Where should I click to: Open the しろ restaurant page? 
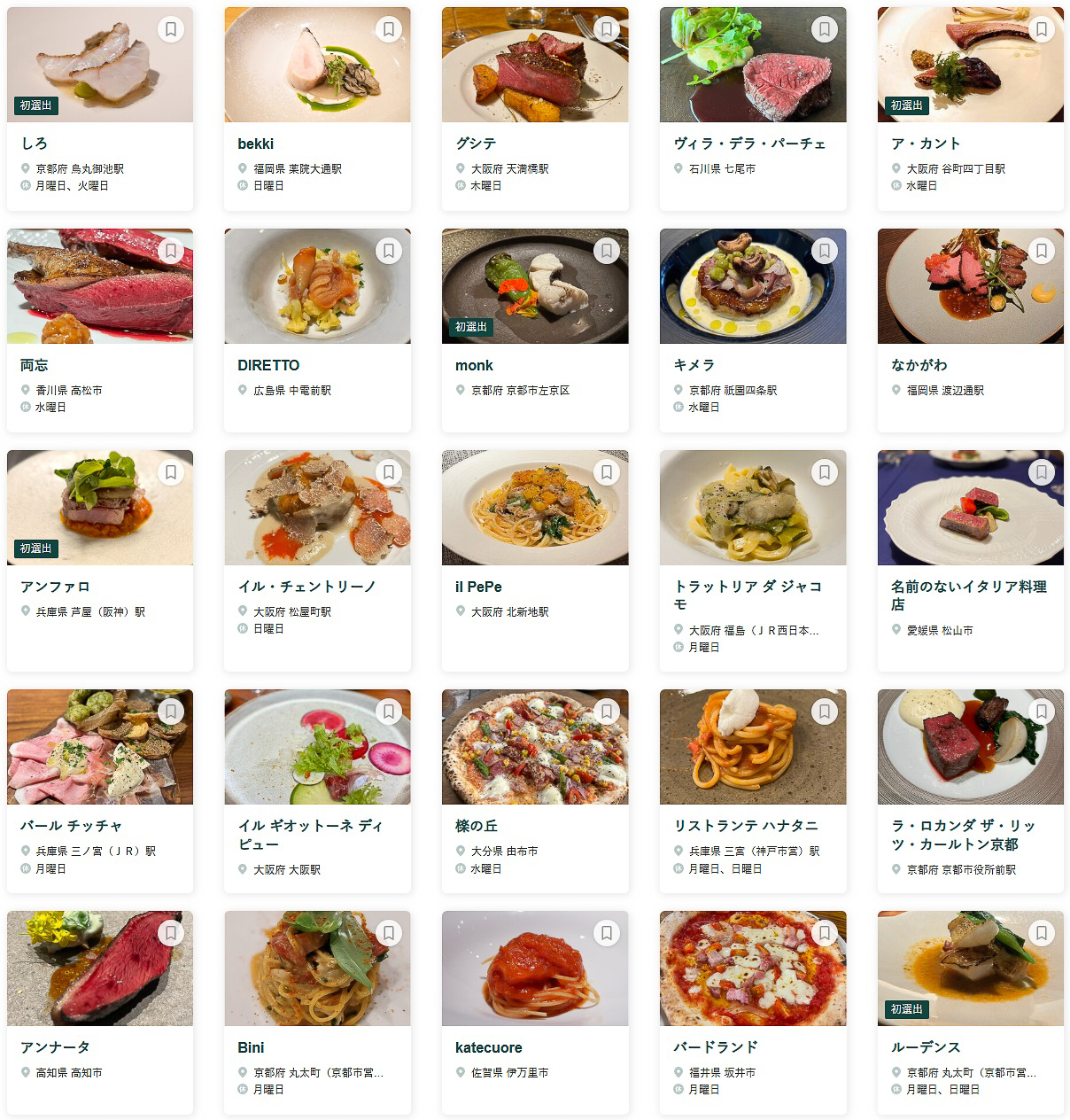(x=34, y=143)
